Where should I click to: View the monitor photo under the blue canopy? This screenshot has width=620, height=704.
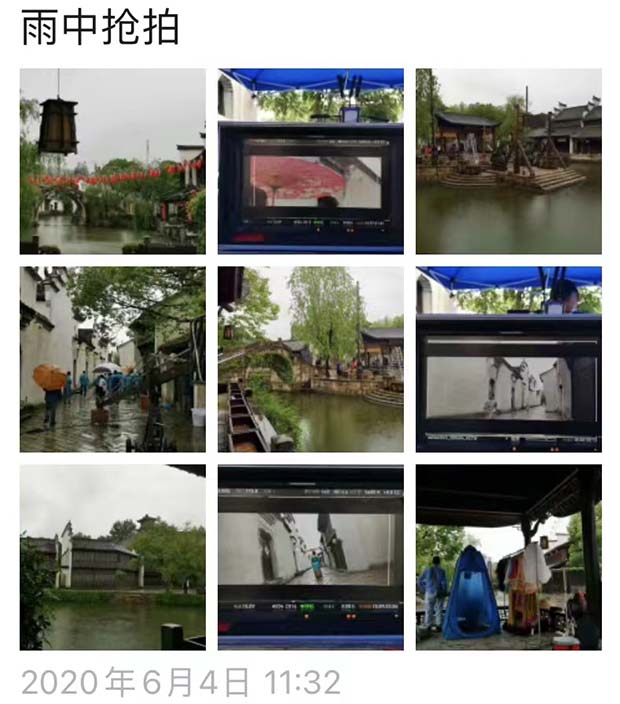[509, 359]
